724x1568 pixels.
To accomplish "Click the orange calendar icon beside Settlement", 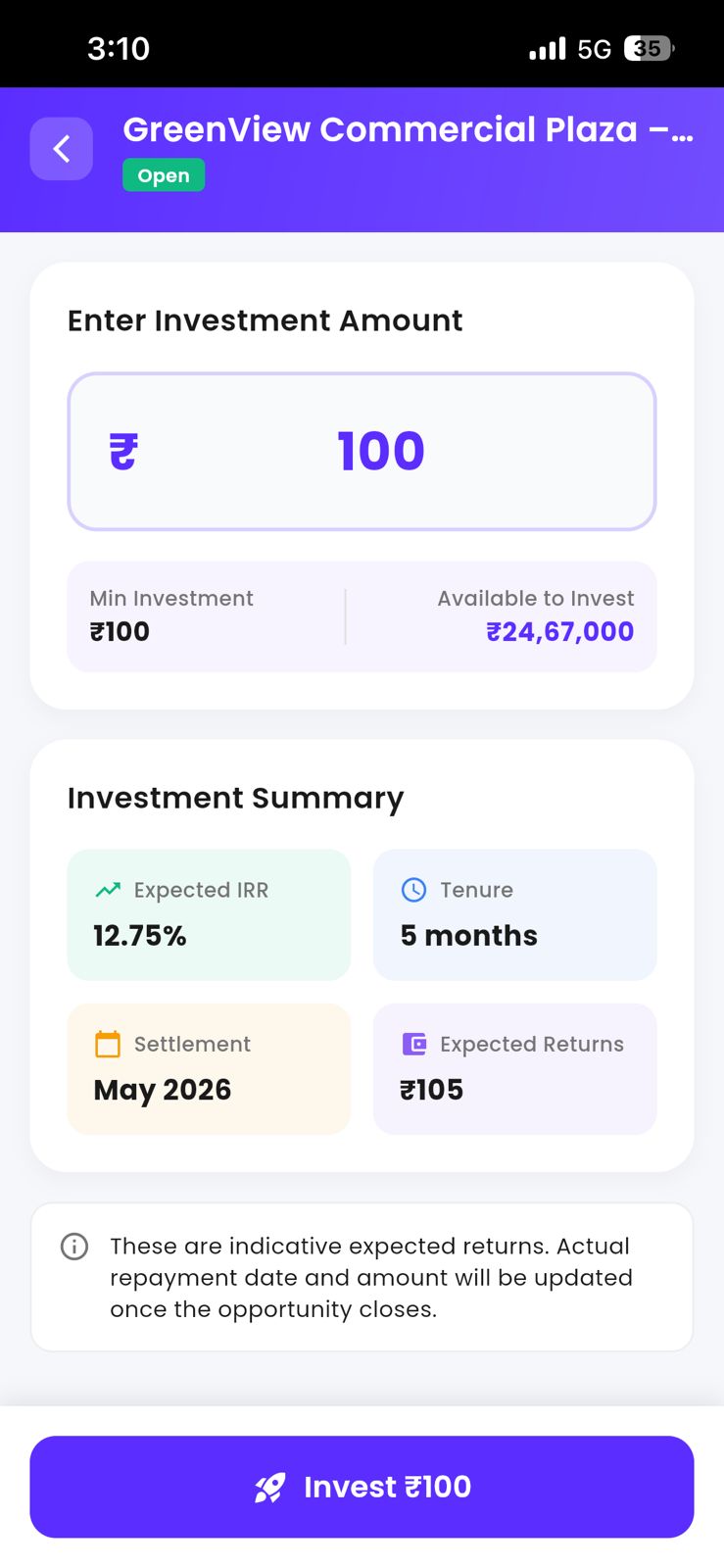I will (108, 1044).
